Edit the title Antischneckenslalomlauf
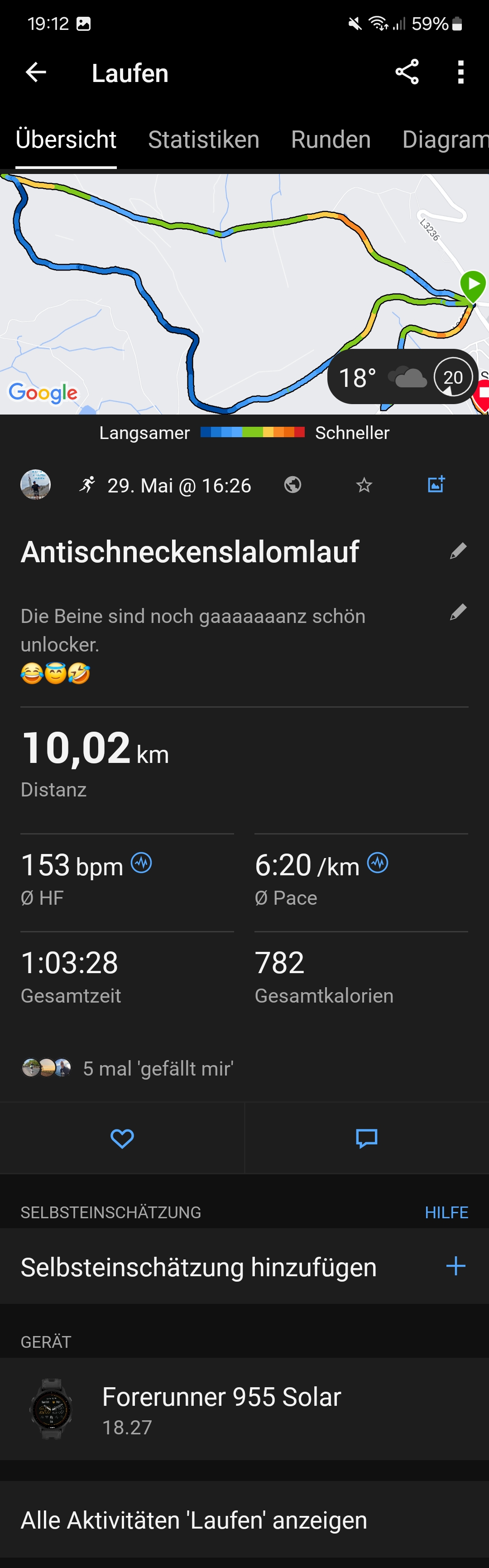This screenshot has width=489, height=1568. coord(458,551)
